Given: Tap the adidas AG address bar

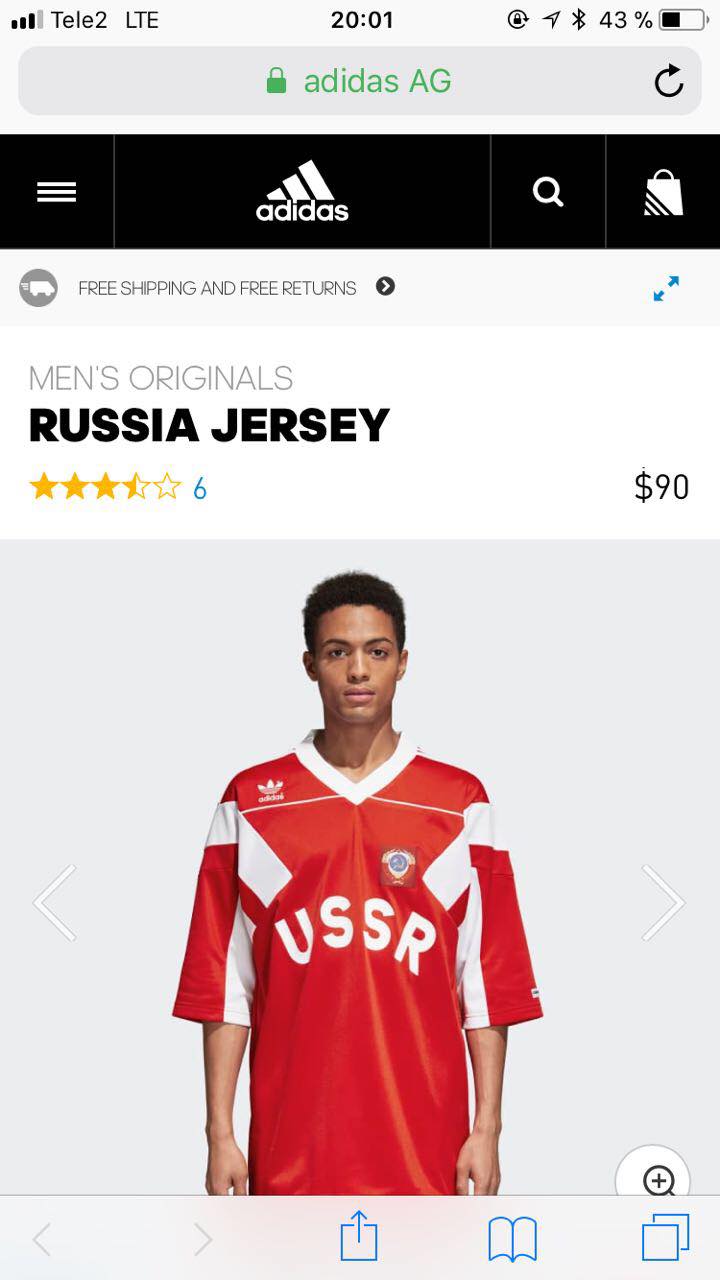Looking at the screenshot, I should (358, 81).
